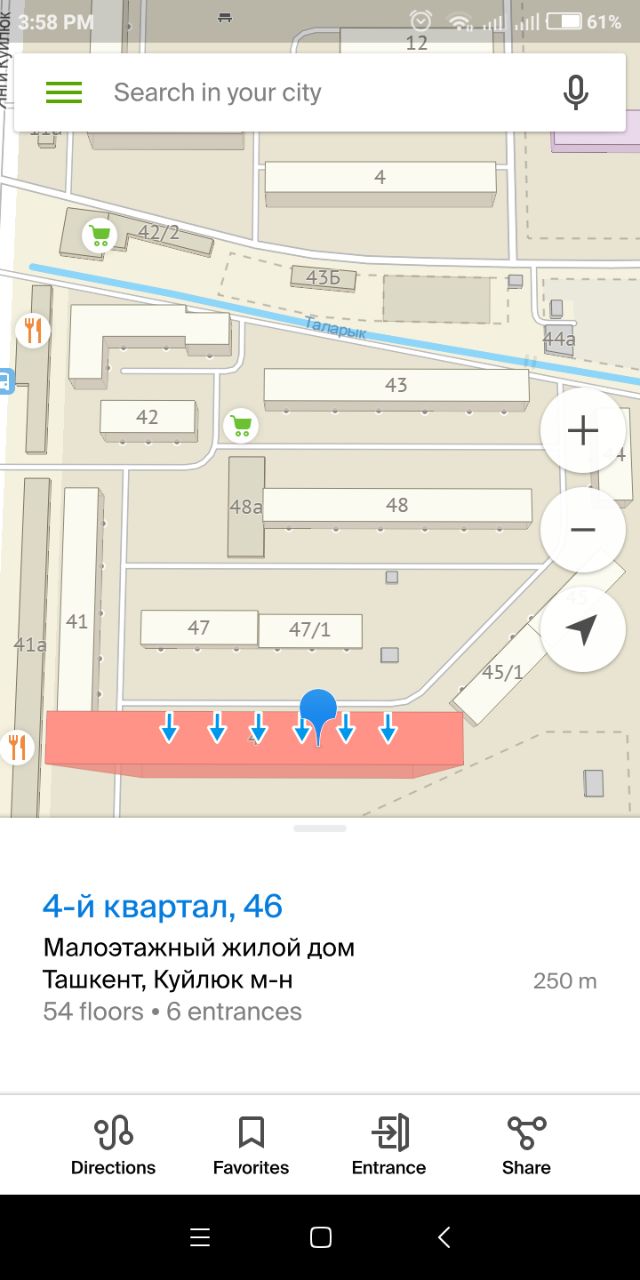
Task: Get Directions to this building
Action: coord(113,1146)
